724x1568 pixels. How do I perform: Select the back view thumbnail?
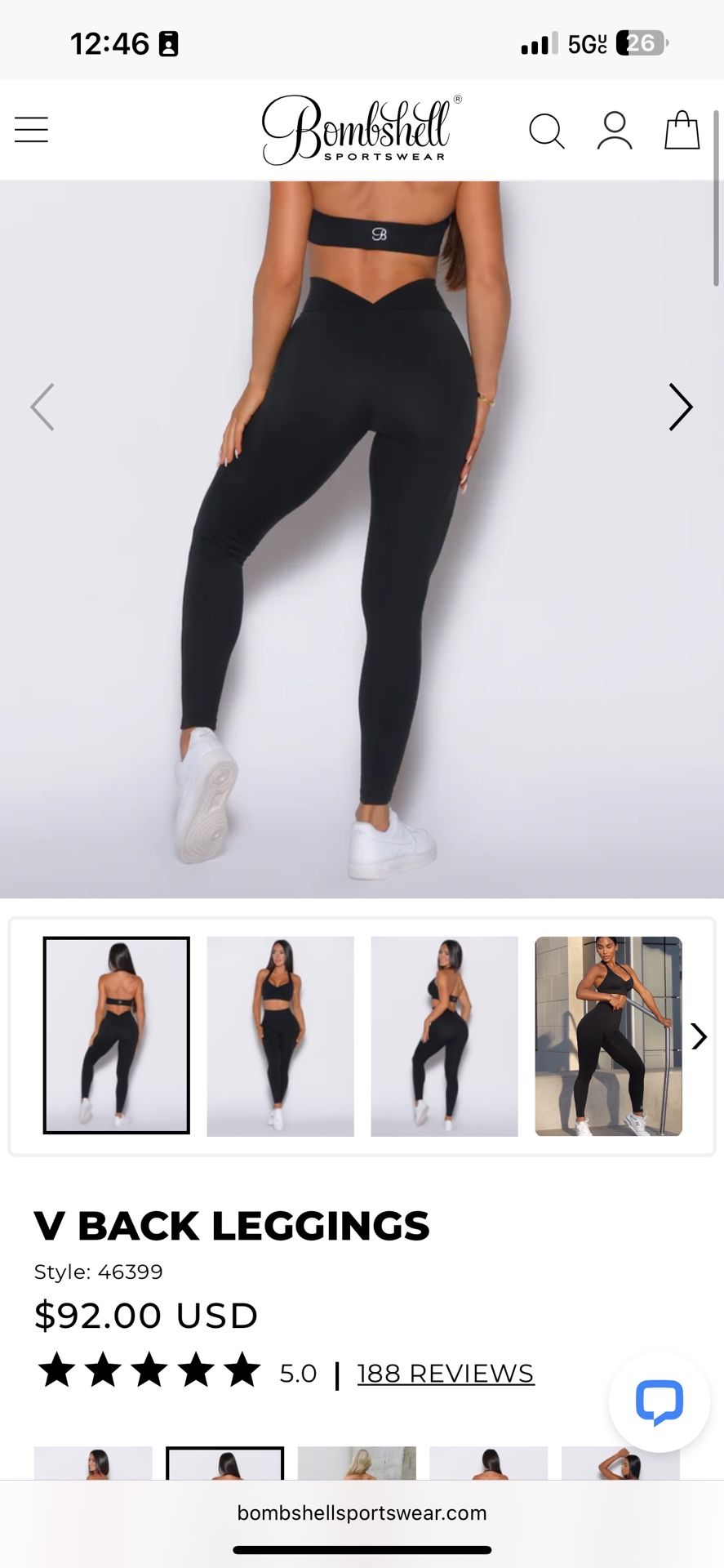tap(117, 1036)
